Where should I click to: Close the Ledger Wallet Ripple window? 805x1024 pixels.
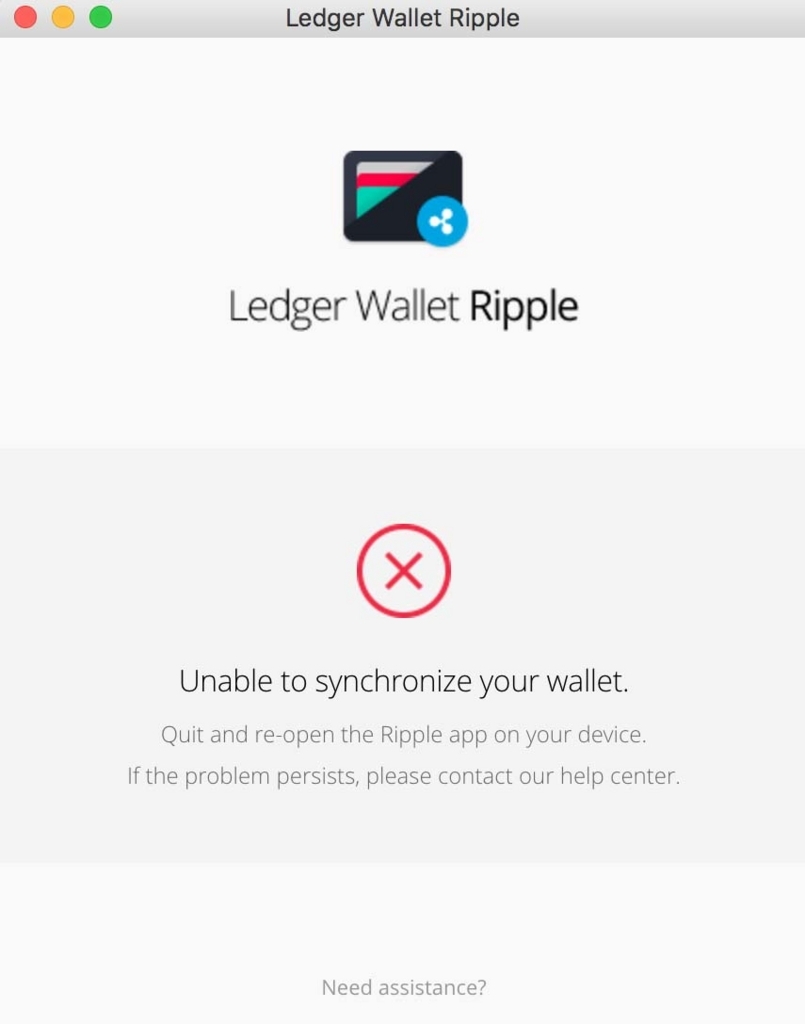click(x=25, y=18)
